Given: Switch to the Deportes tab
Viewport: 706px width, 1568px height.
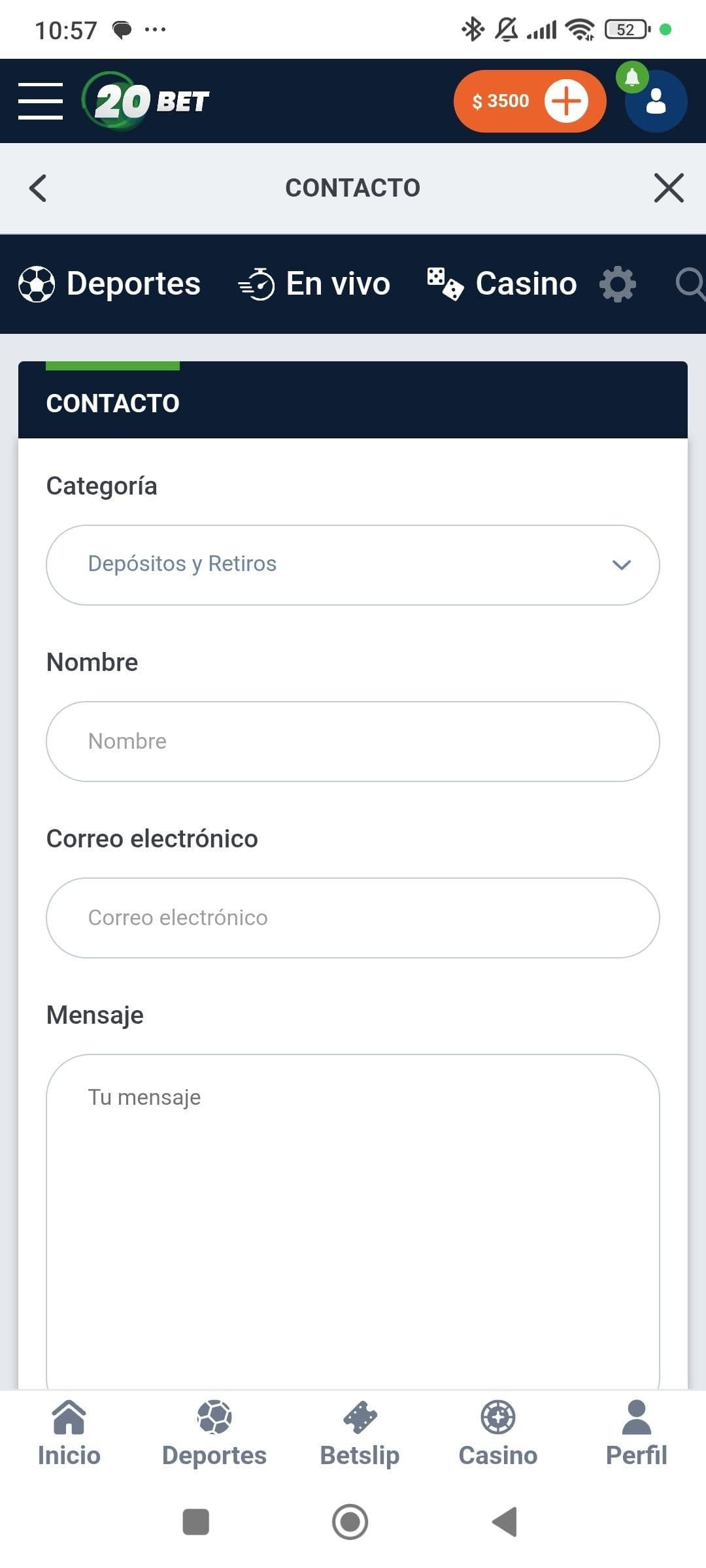Looking at the screenshot, I should pos(112,284).
